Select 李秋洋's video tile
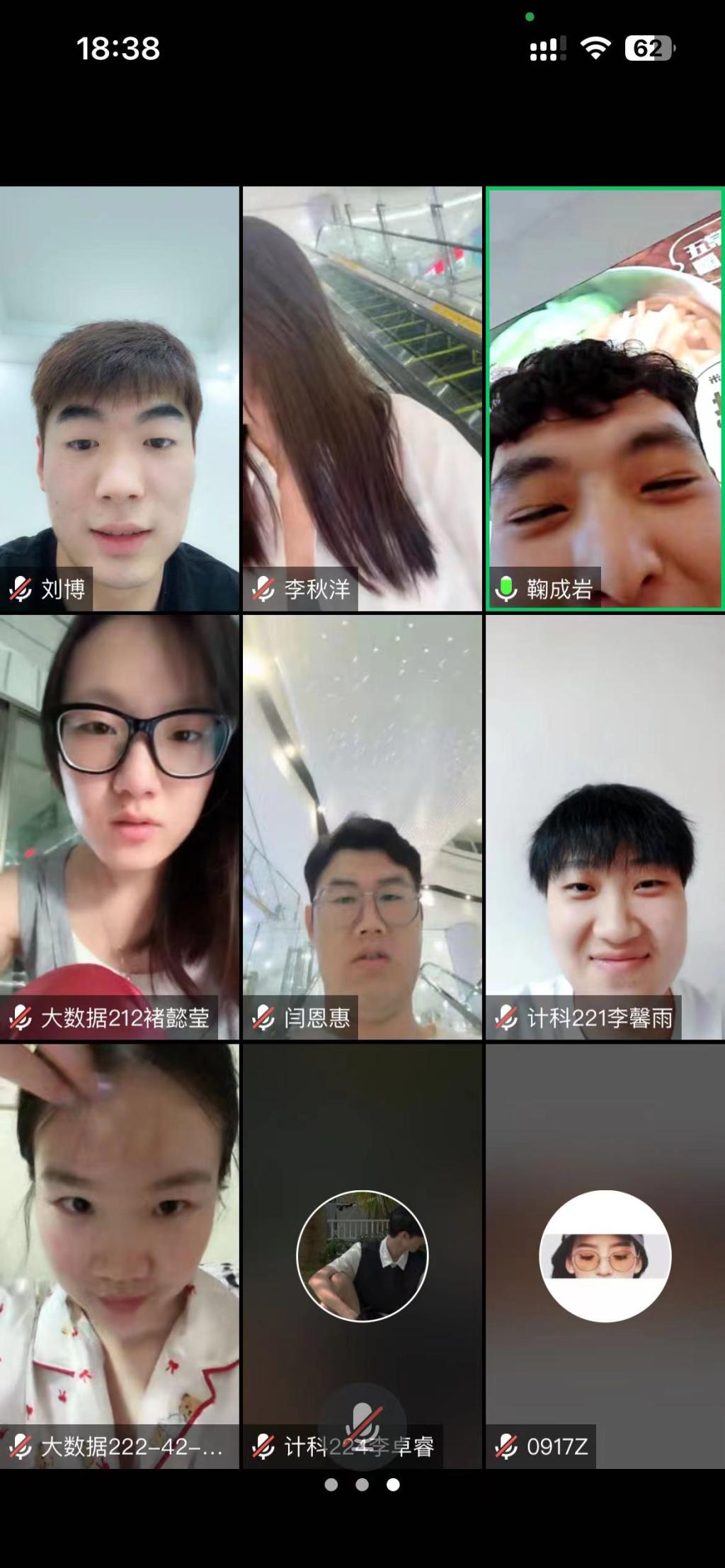Image resolution: width=725 pixels, height=1568 pixels. pos(362,398)
